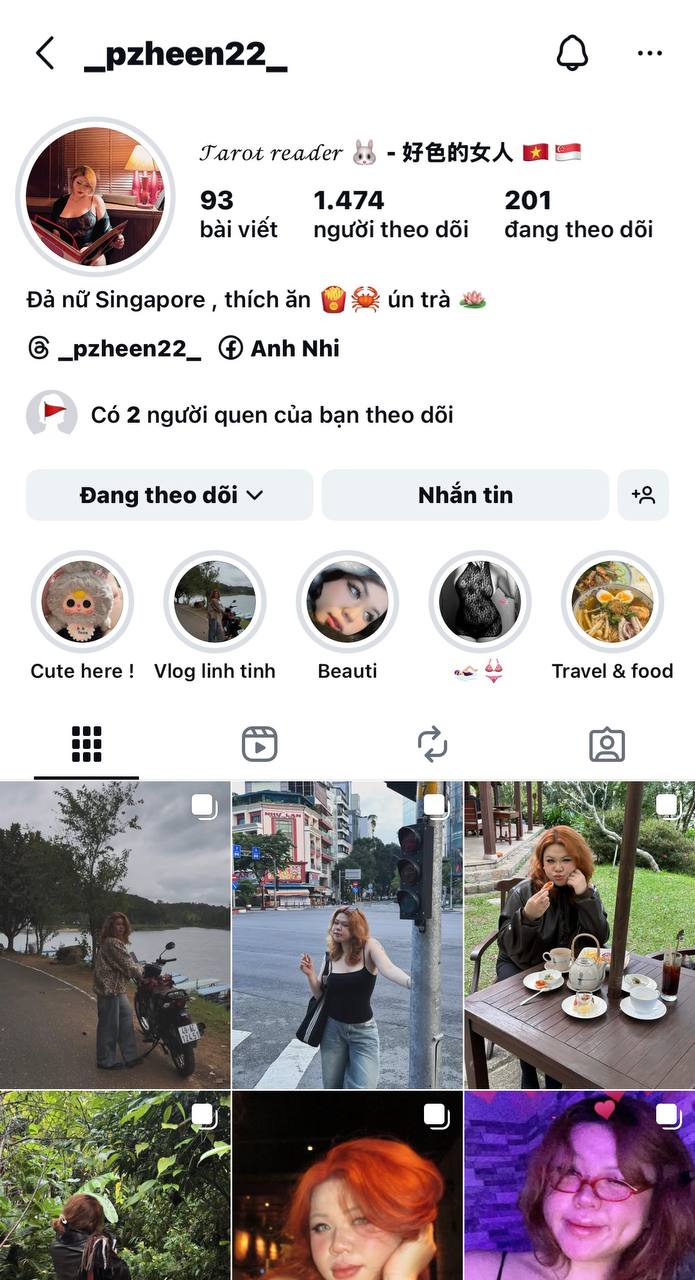View the Beauti highlight
The height and width of the screenshot is (1280, 695).
[347, 602]
